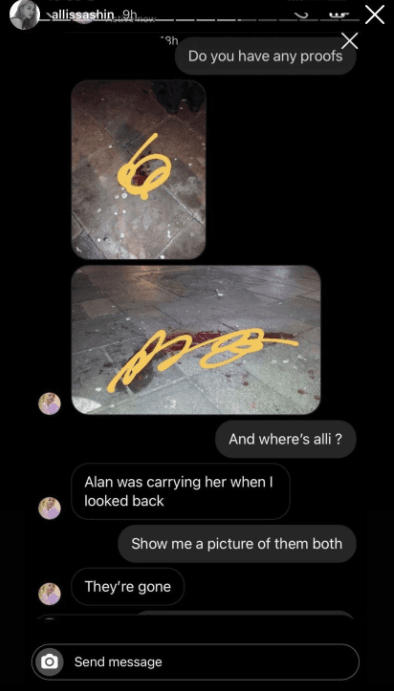Close the story viewer
The width and height of the screenshot is (394, 691).
pyautogui.click(x=375, y=15)
